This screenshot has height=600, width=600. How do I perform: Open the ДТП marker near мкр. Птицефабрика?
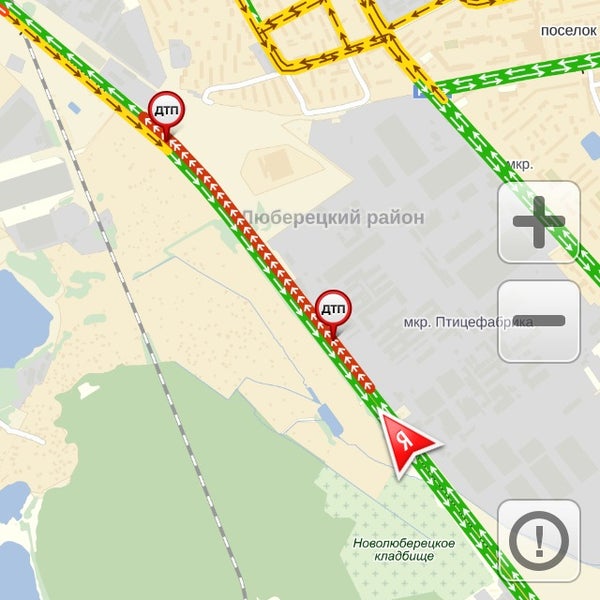[x=333, y=307]
